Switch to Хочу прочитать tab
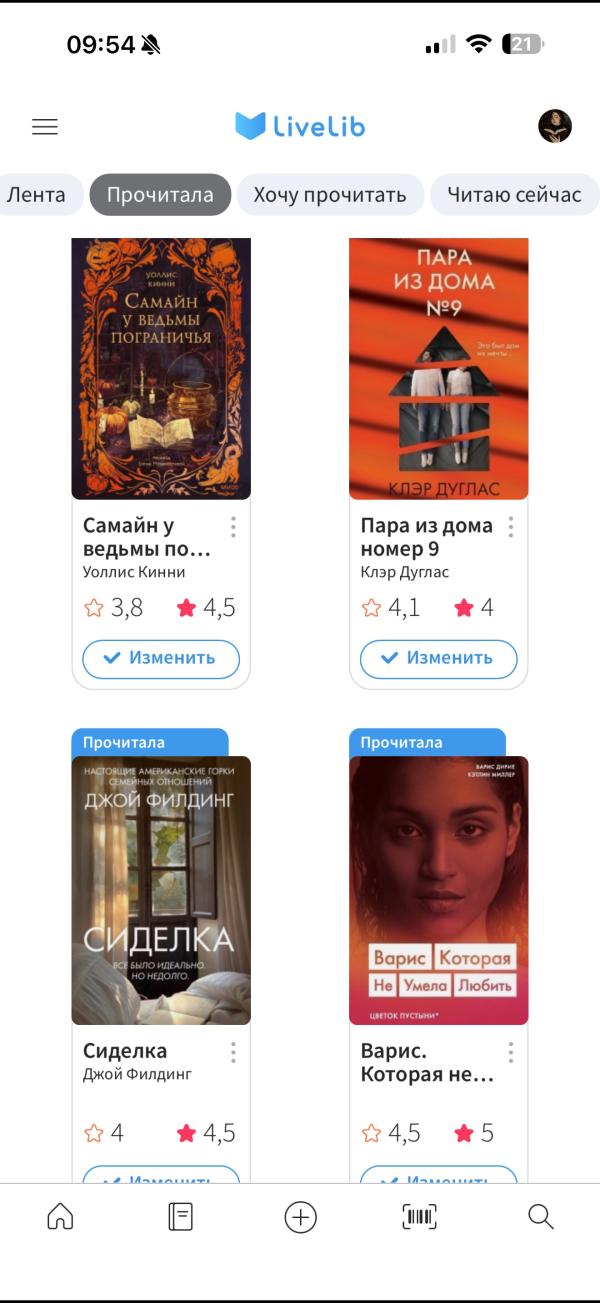The image size is (600, 1303). [330, 195]
